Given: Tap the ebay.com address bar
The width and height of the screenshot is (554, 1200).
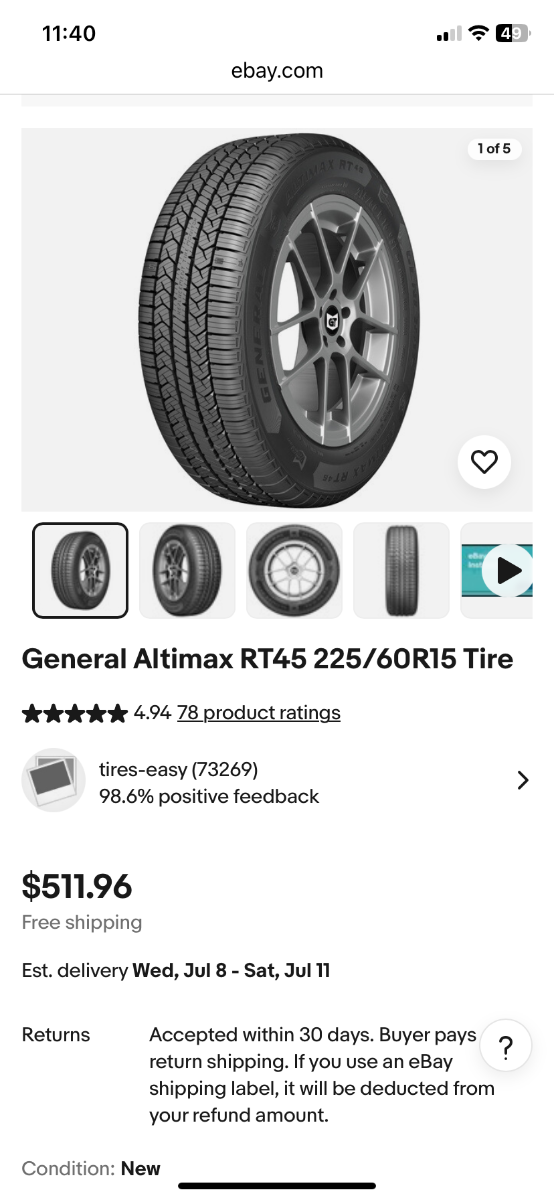Looking at the screenshot, I should (x=277, y=70).
